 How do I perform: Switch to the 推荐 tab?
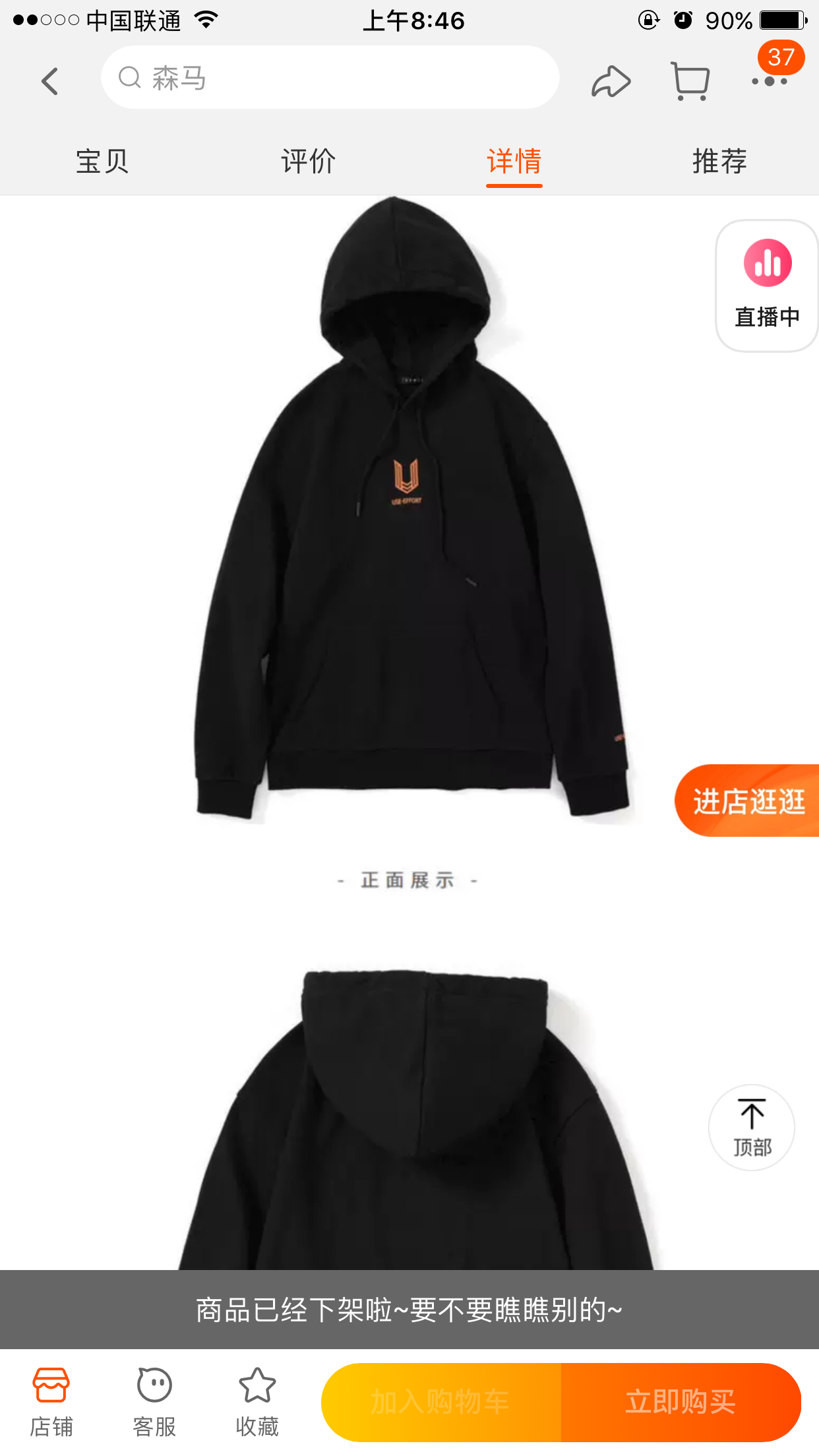tap(719, 162)
